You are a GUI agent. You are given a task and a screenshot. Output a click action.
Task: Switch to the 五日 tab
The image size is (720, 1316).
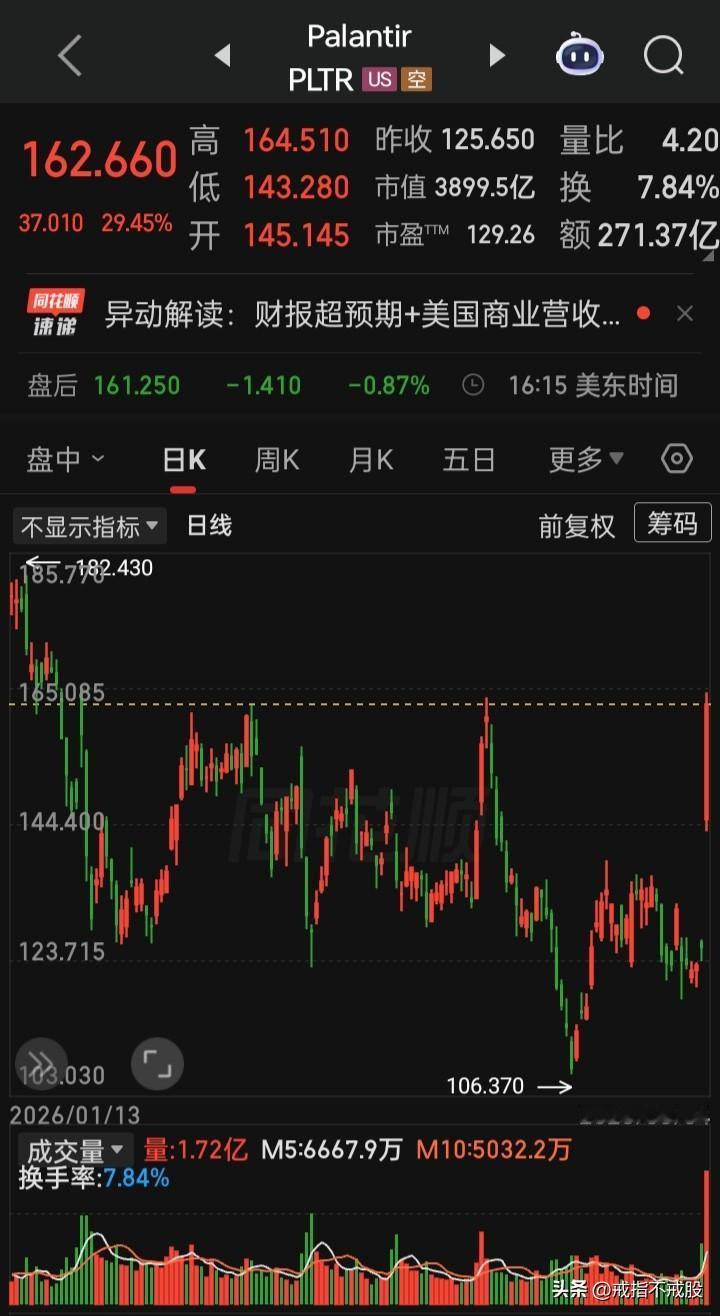click(x=469, y=460)
